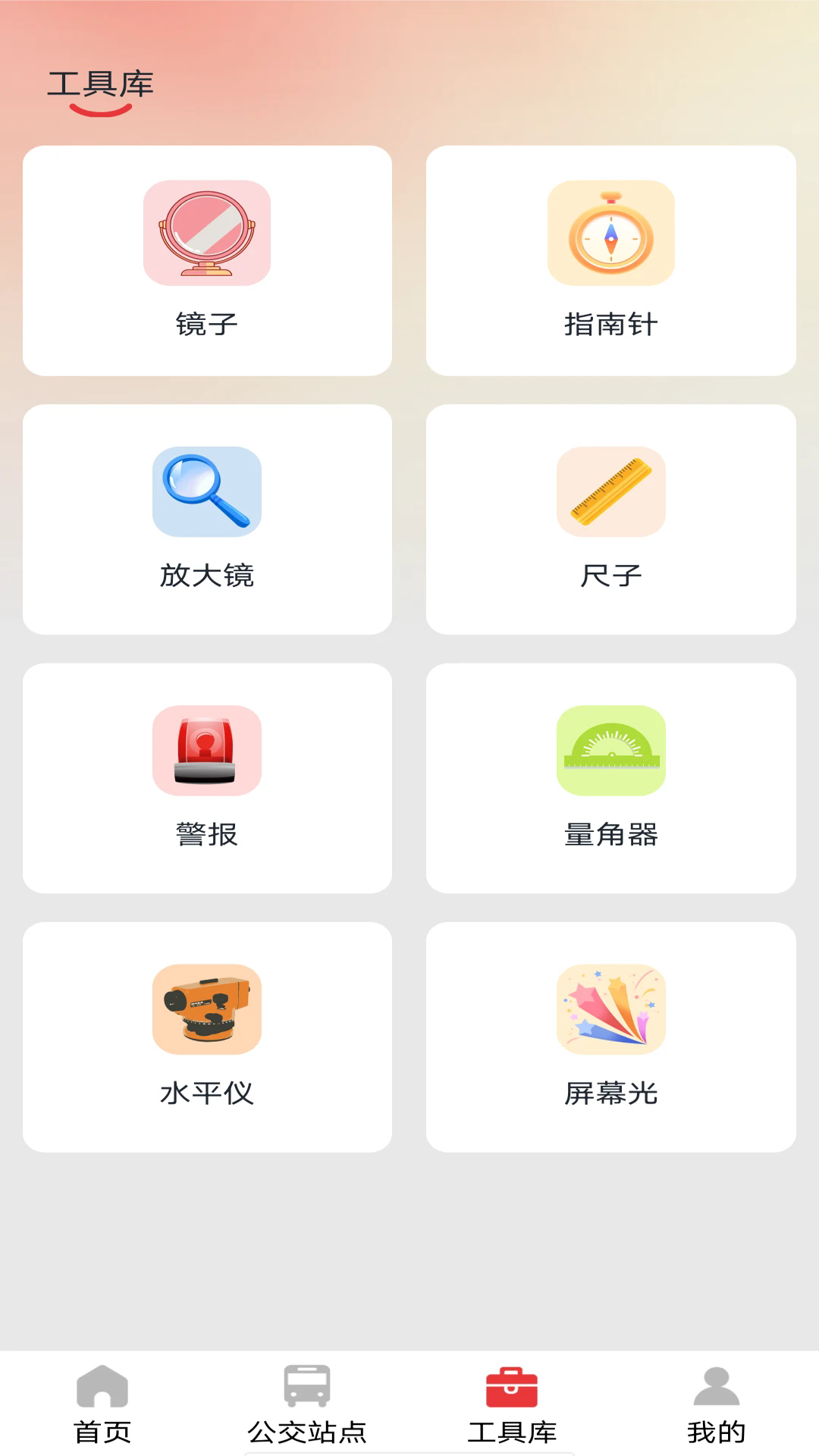The width and height of the screenshot is (819, 1456).
Task: Tap the person icon for profile
Action: (717, 1390)
